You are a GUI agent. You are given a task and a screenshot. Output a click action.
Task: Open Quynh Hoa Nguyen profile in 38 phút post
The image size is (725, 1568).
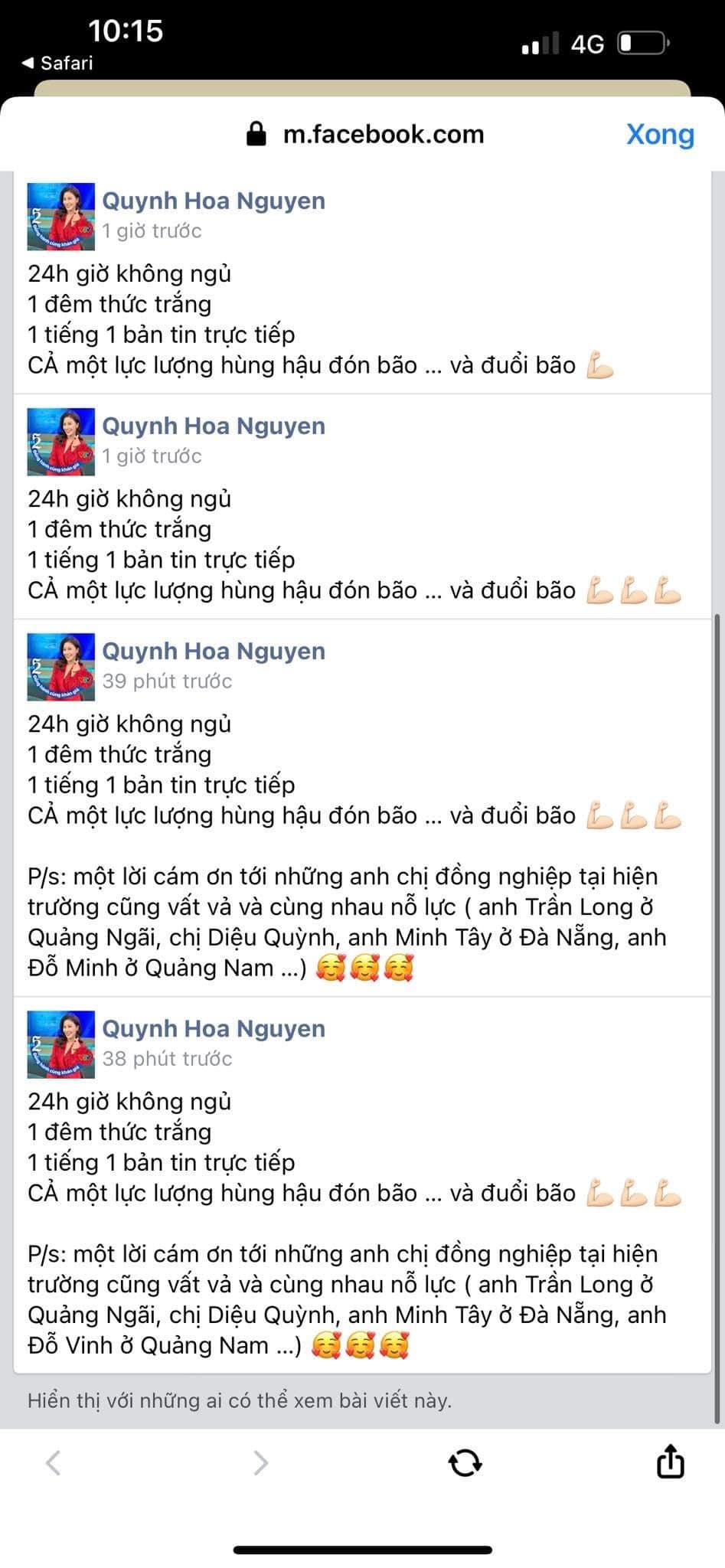tap(214, 1028)
